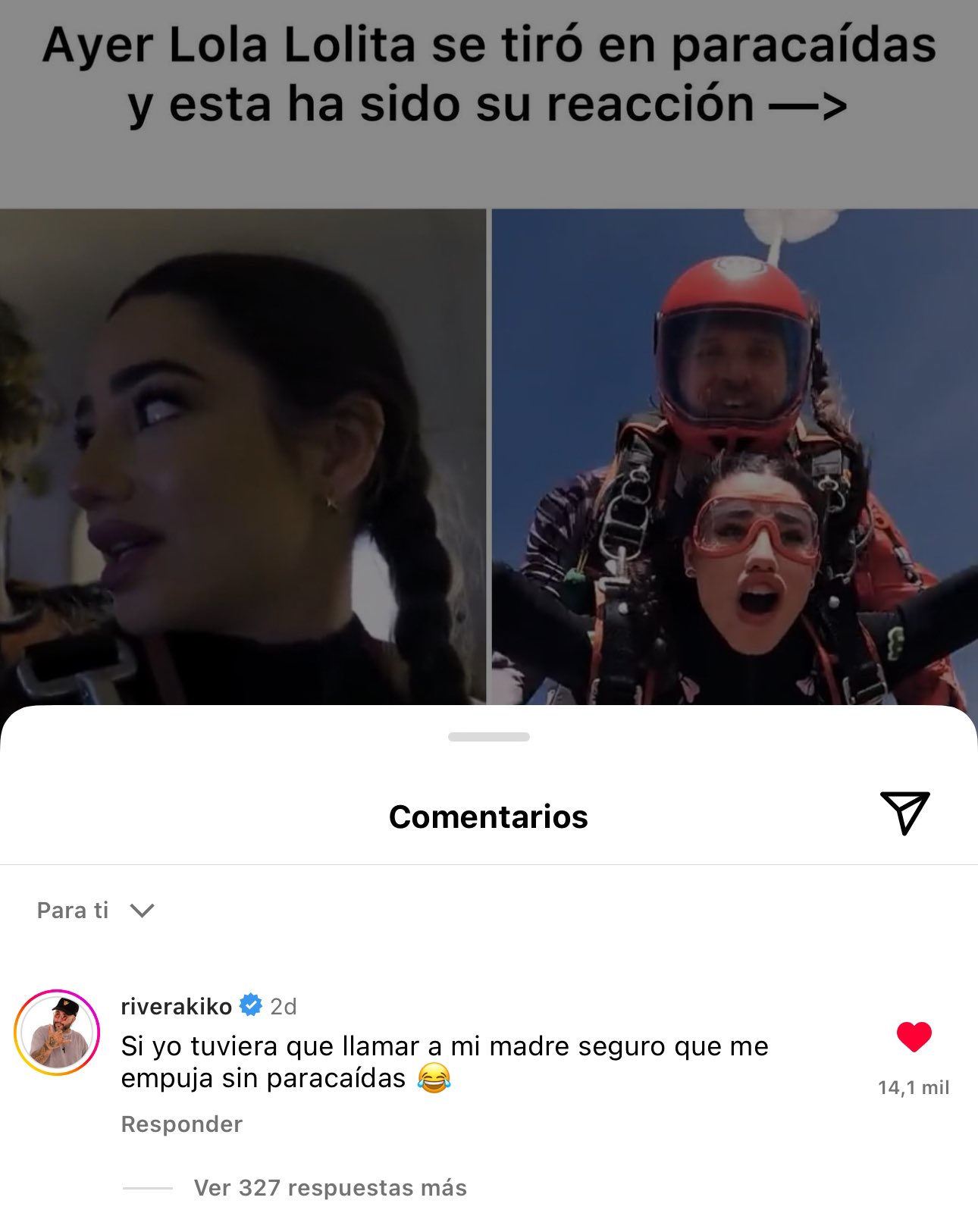
Task: Expand Ver 327 respuestas más
Action: (330, 1187)
